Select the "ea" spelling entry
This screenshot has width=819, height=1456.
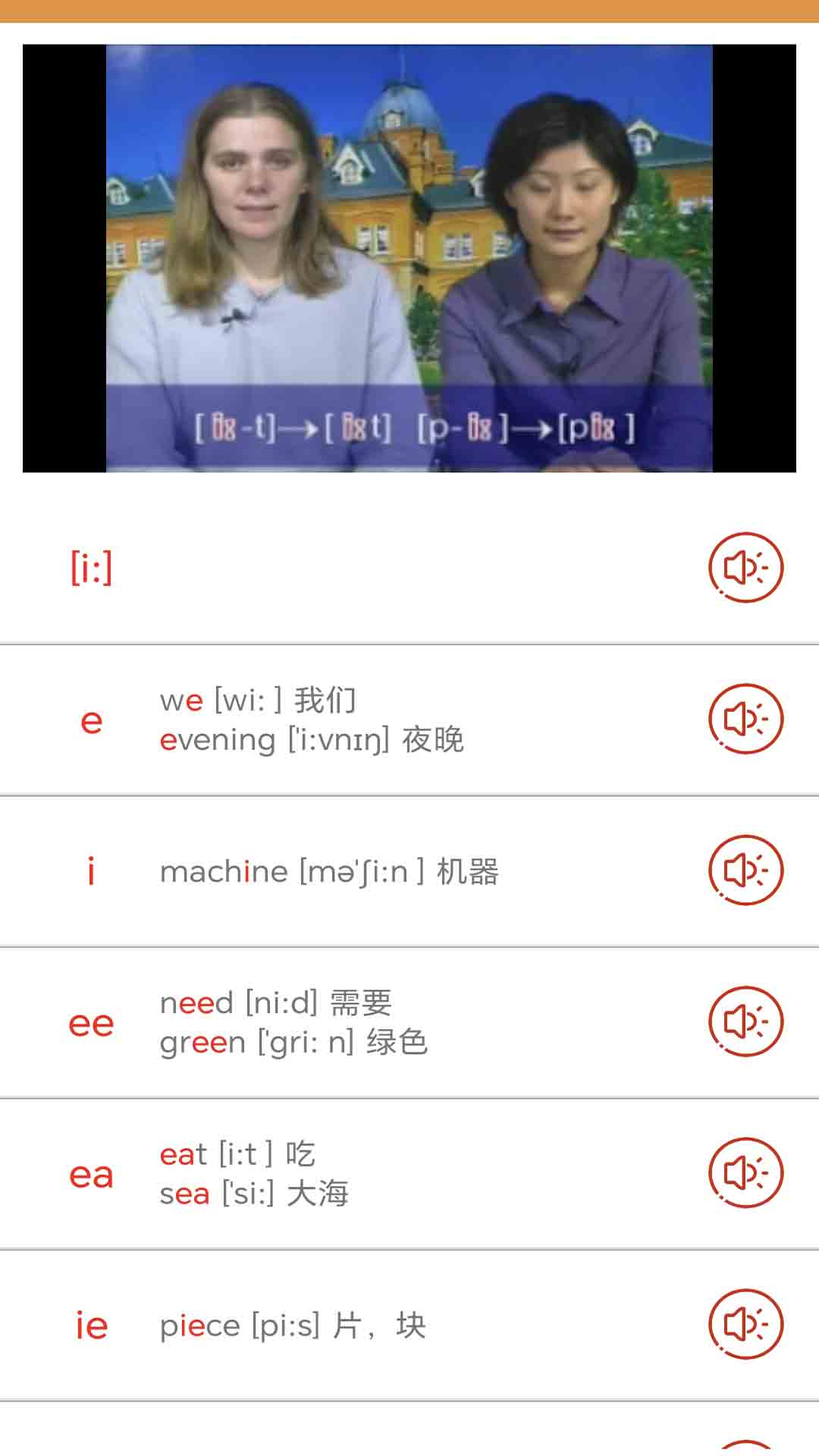point(92,1174)
